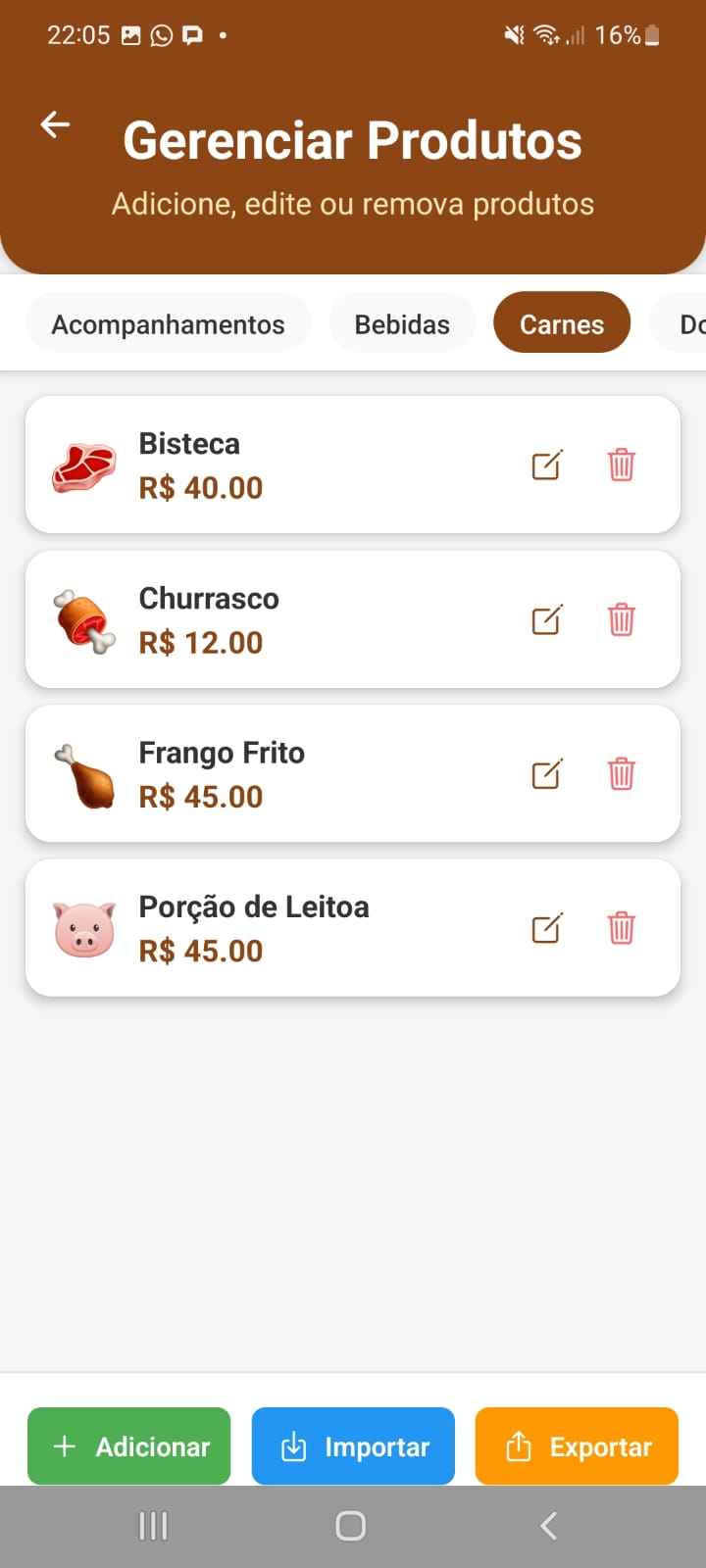Edit Porção de Leitoa details
This screenshot has height=1568, width=706.
[546, 927]
